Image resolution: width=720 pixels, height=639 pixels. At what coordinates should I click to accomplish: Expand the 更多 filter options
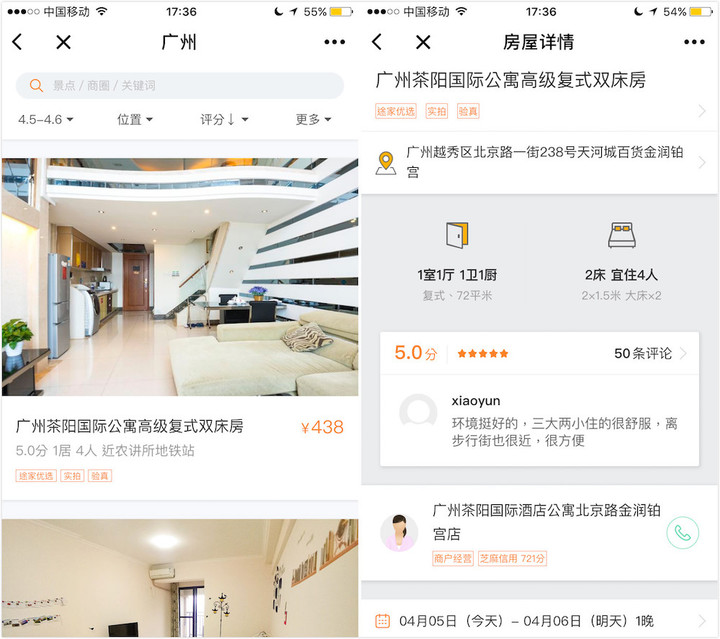click(313, 119)
